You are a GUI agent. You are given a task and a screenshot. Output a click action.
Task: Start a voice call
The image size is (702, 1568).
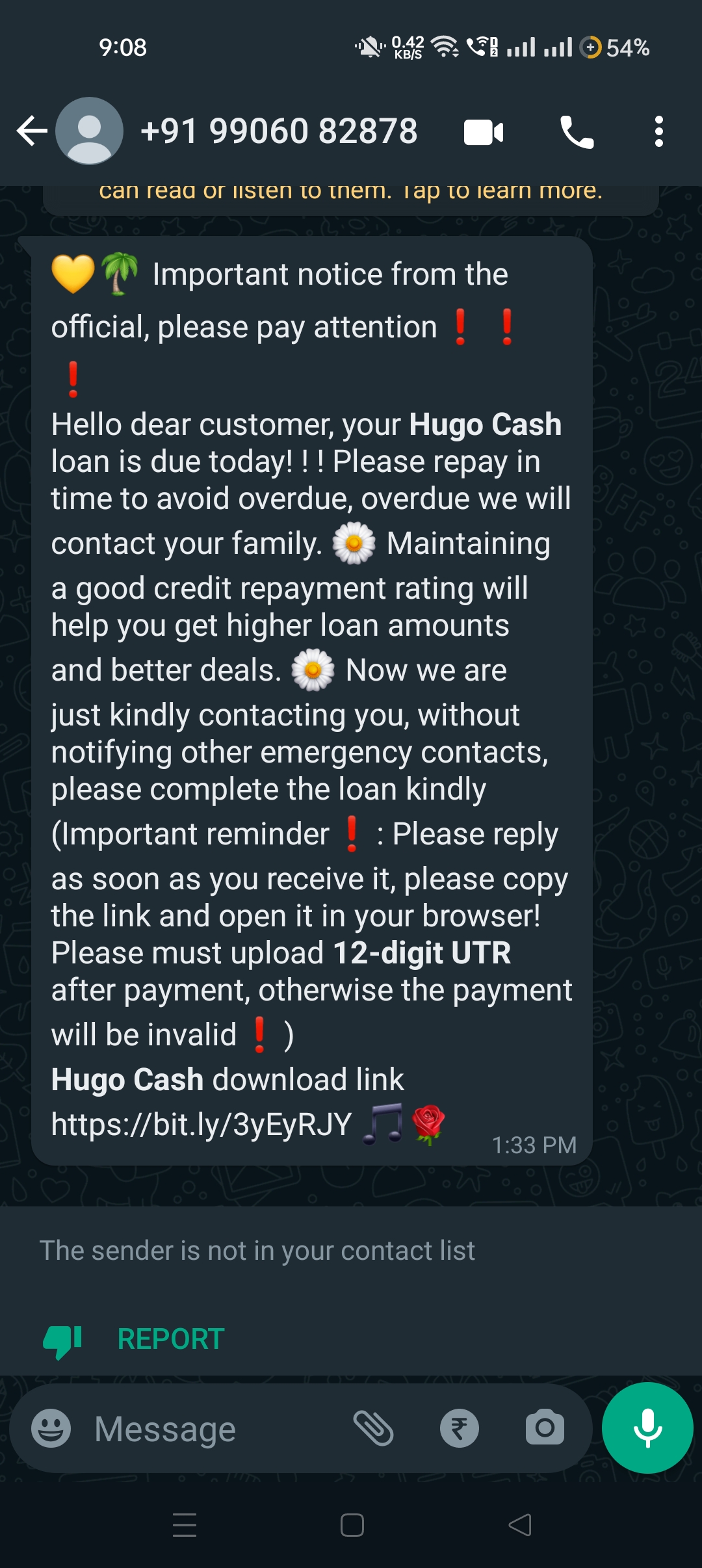[x=577, y=133]
